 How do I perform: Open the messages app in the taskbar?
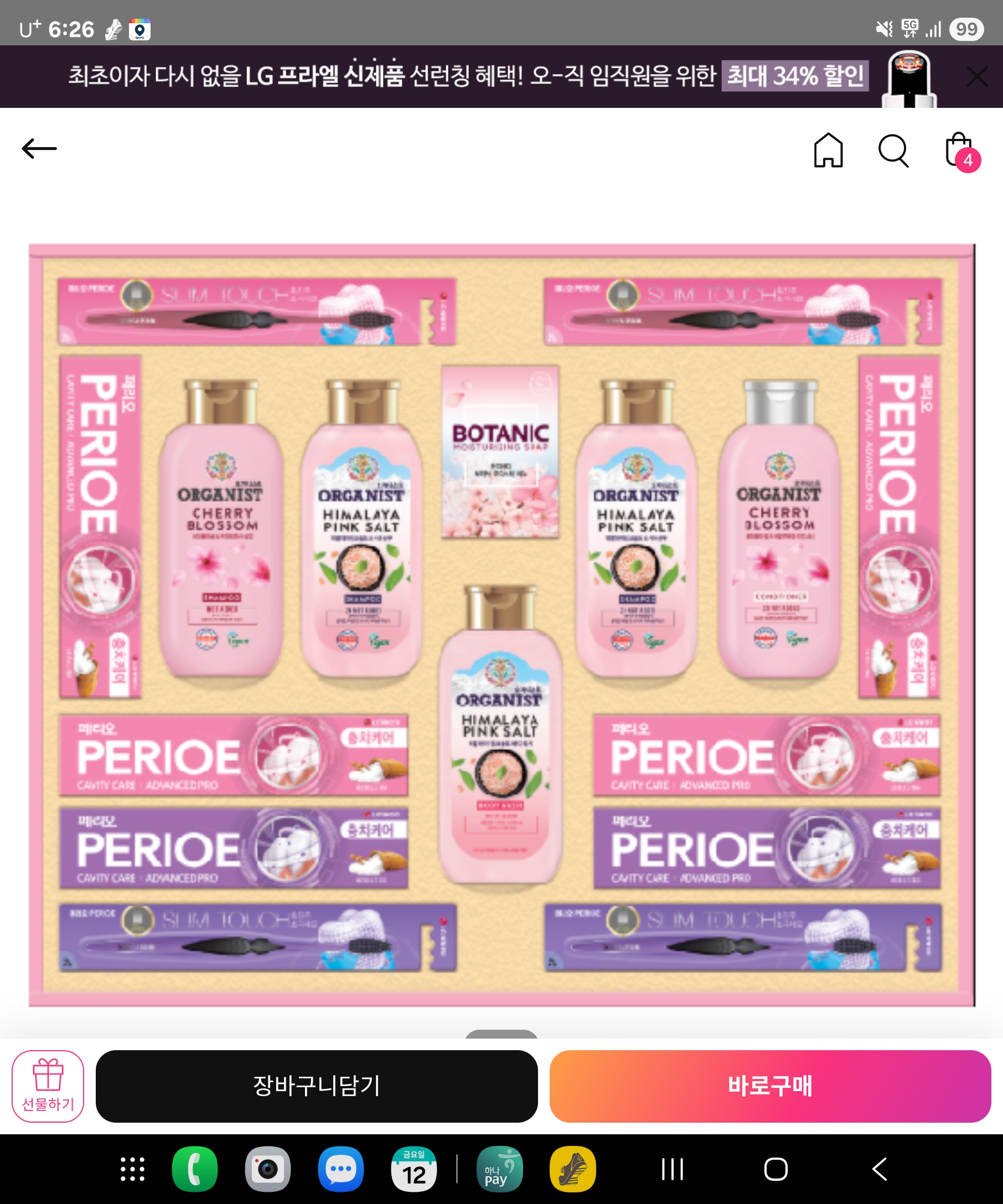[x=340, y=1169]
